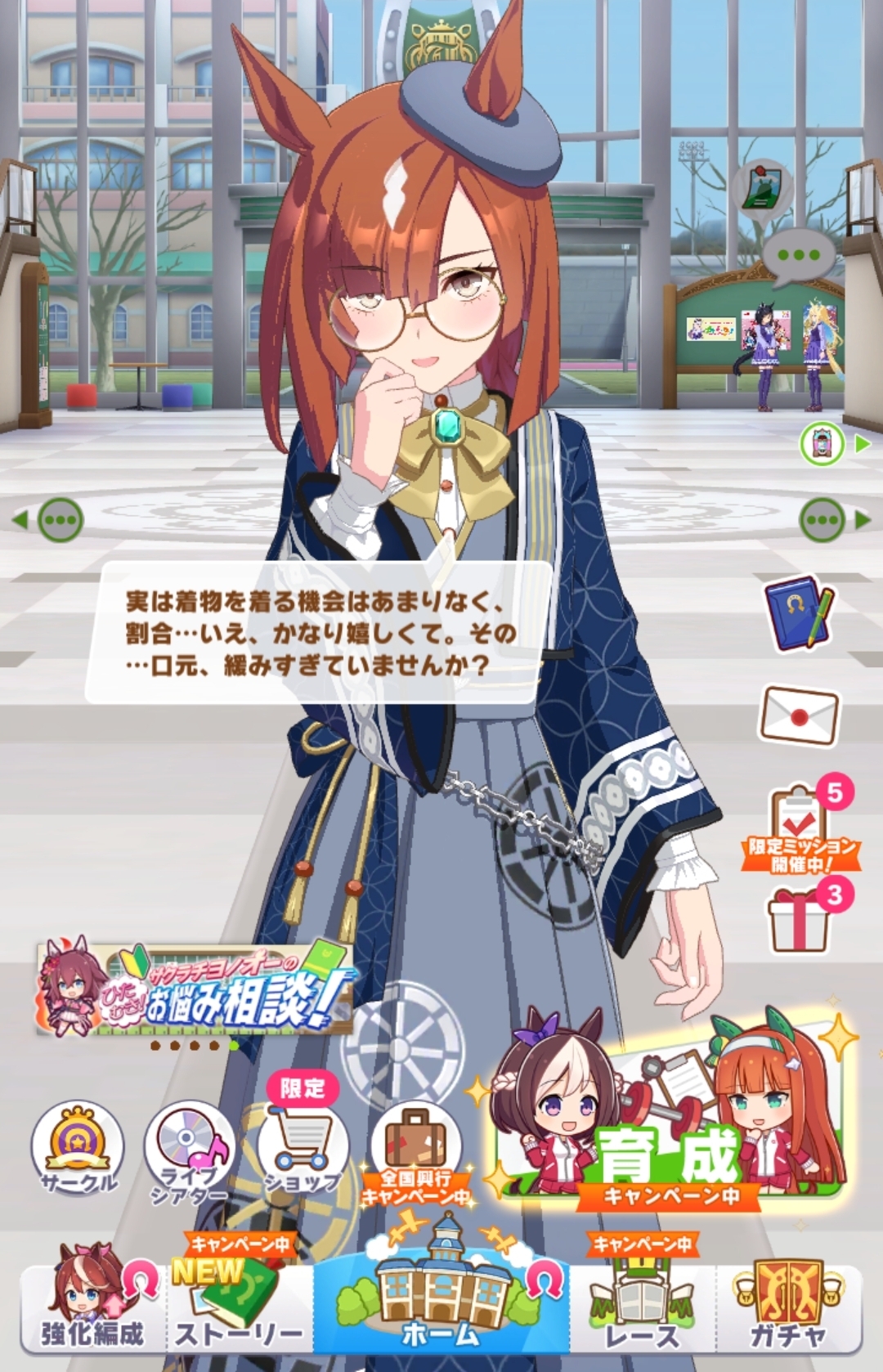The image size is (883, 1372).
Task: Open the お悩み相談 event banner
Action: (x=195, y=988)
